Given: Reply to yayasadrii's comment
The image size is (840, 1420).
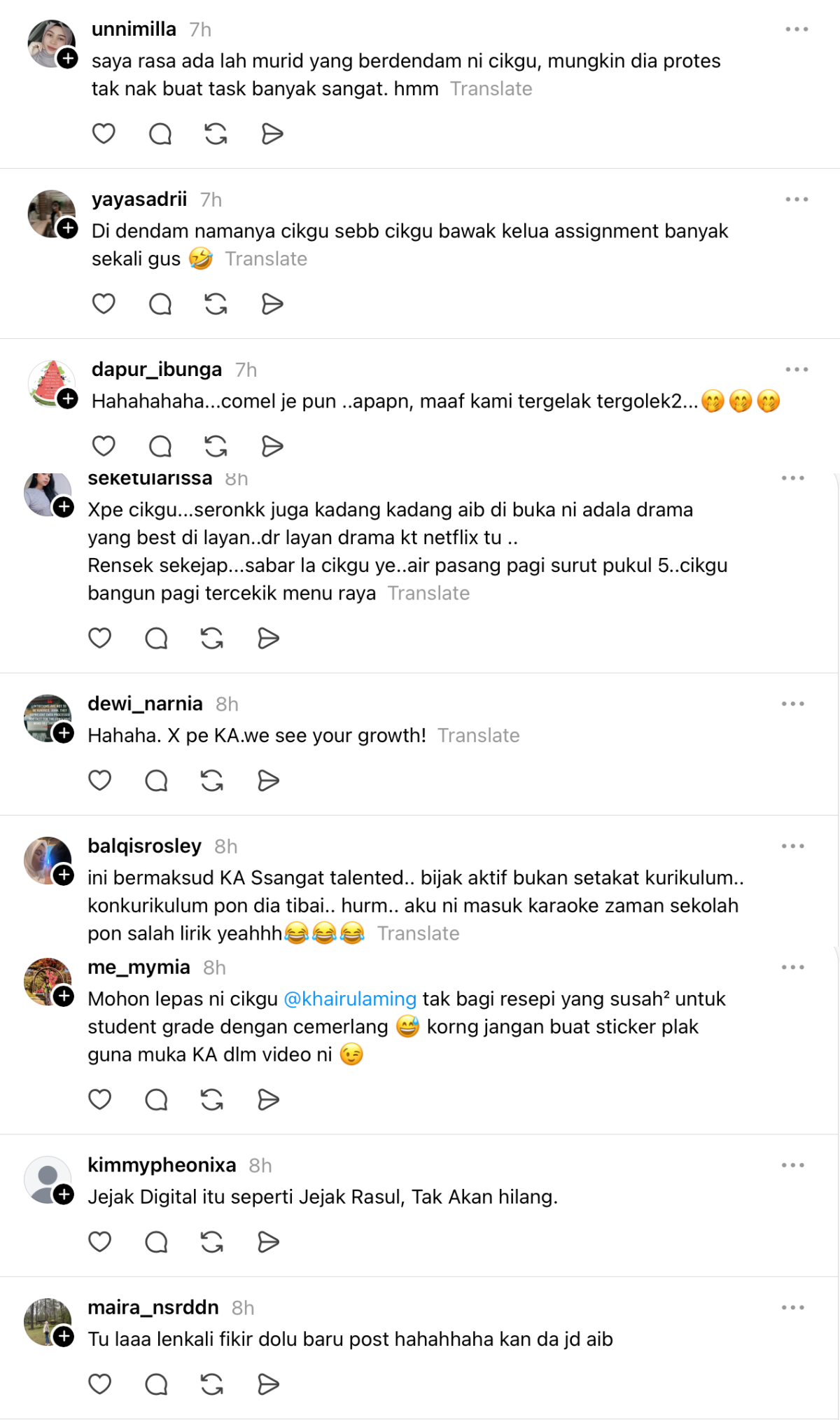Looking at the screenshot, I should coord(160,304).
